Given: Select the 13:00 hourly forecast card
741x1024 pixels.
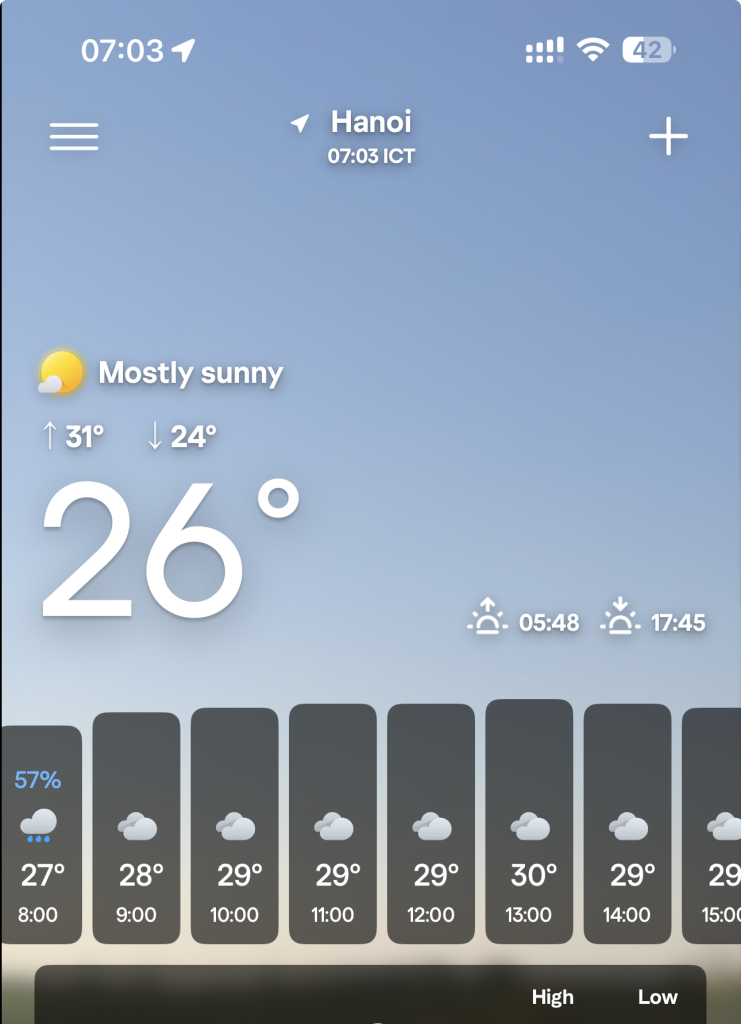Looking at the screenshot, I should (529, 822).
